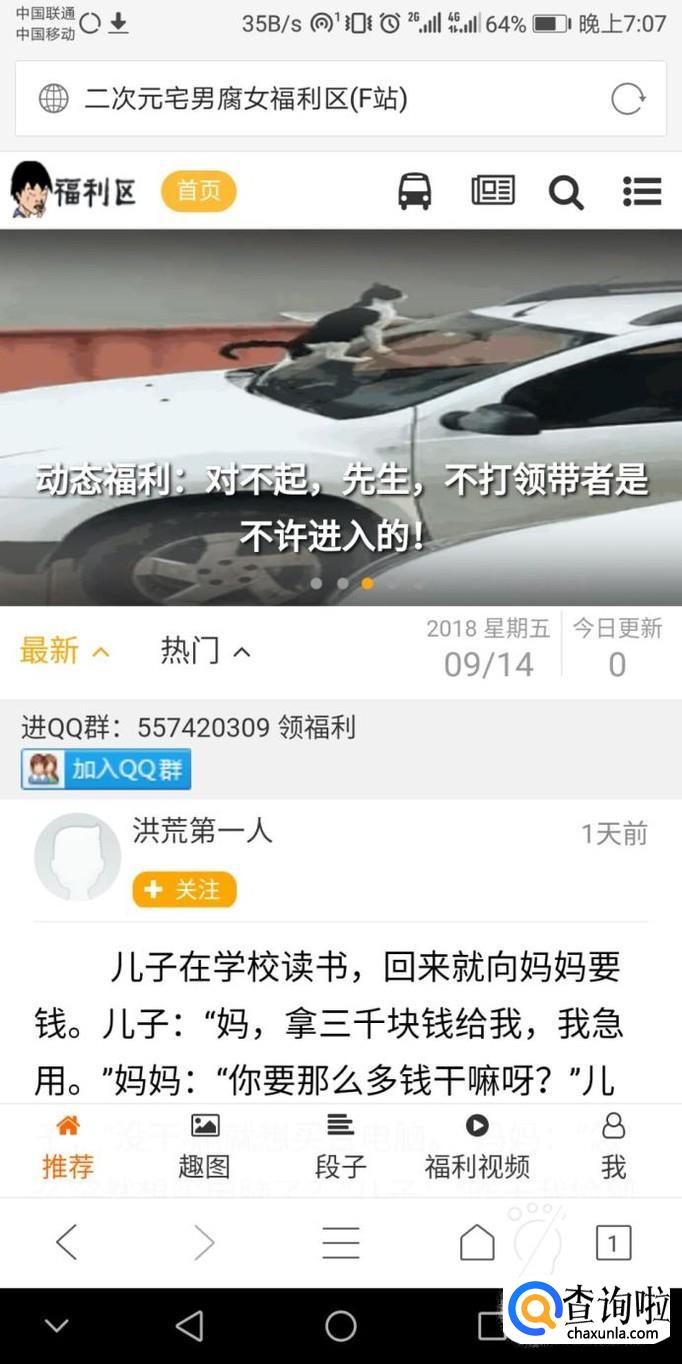This screenshot has height=1364, width=682.
Task: Tap the address bar showing 二次元宅男腐女福利区
Action: (341, 99)
